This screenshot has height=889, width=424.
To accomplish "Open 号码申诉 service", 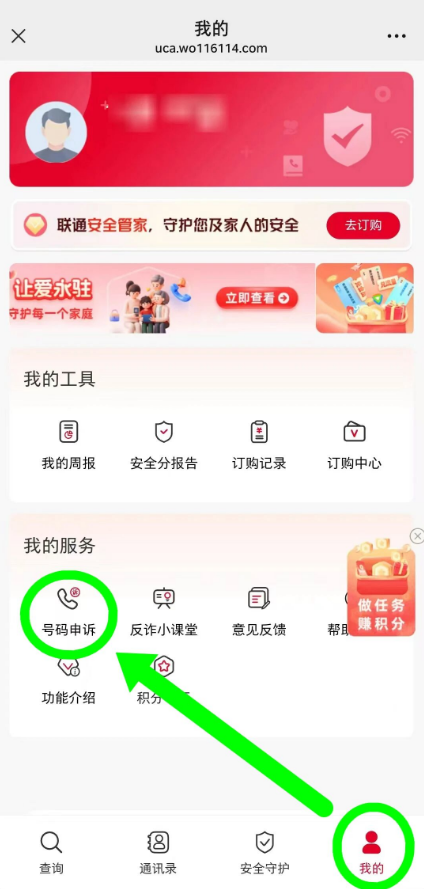I will click(x=69, y=612).
